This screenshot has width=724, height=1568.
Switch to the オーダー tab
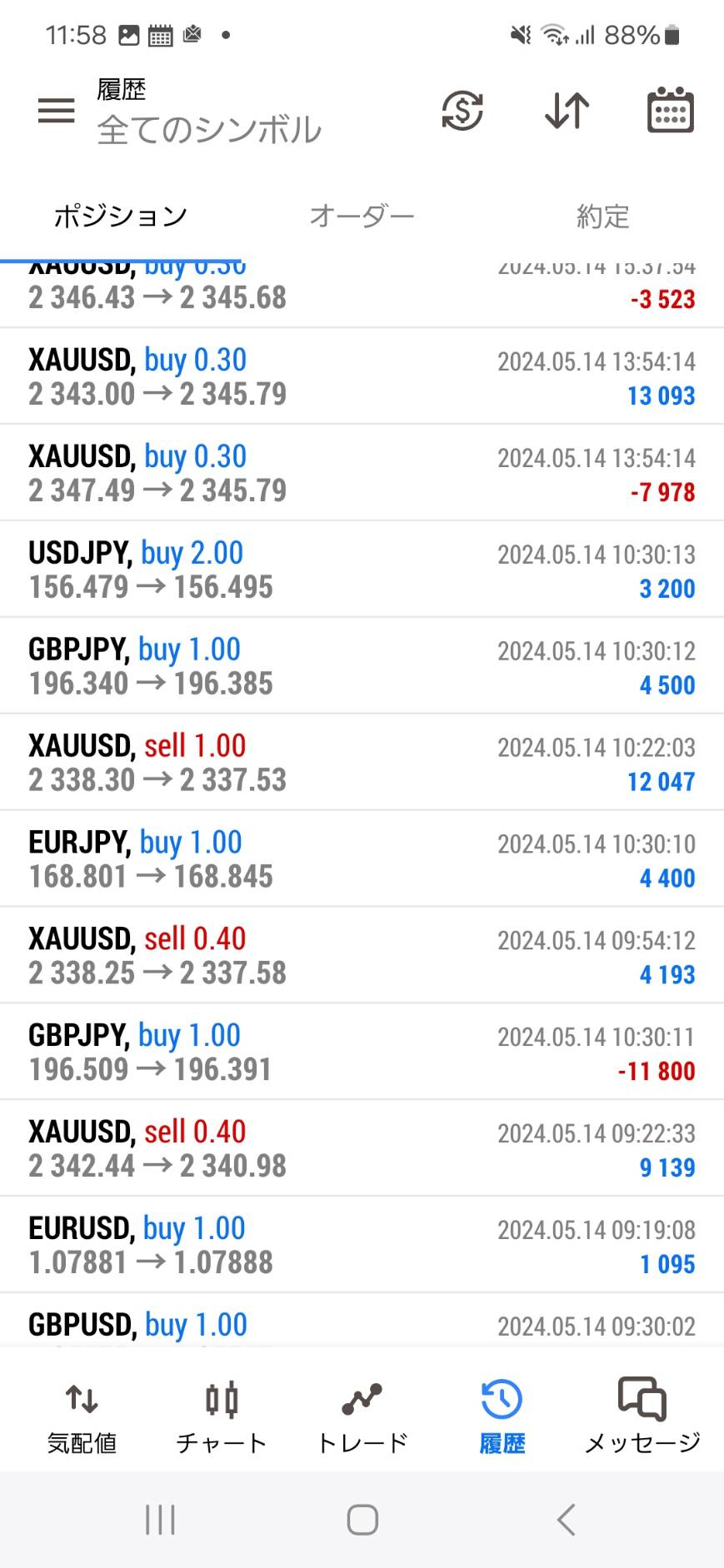point(362,217)
